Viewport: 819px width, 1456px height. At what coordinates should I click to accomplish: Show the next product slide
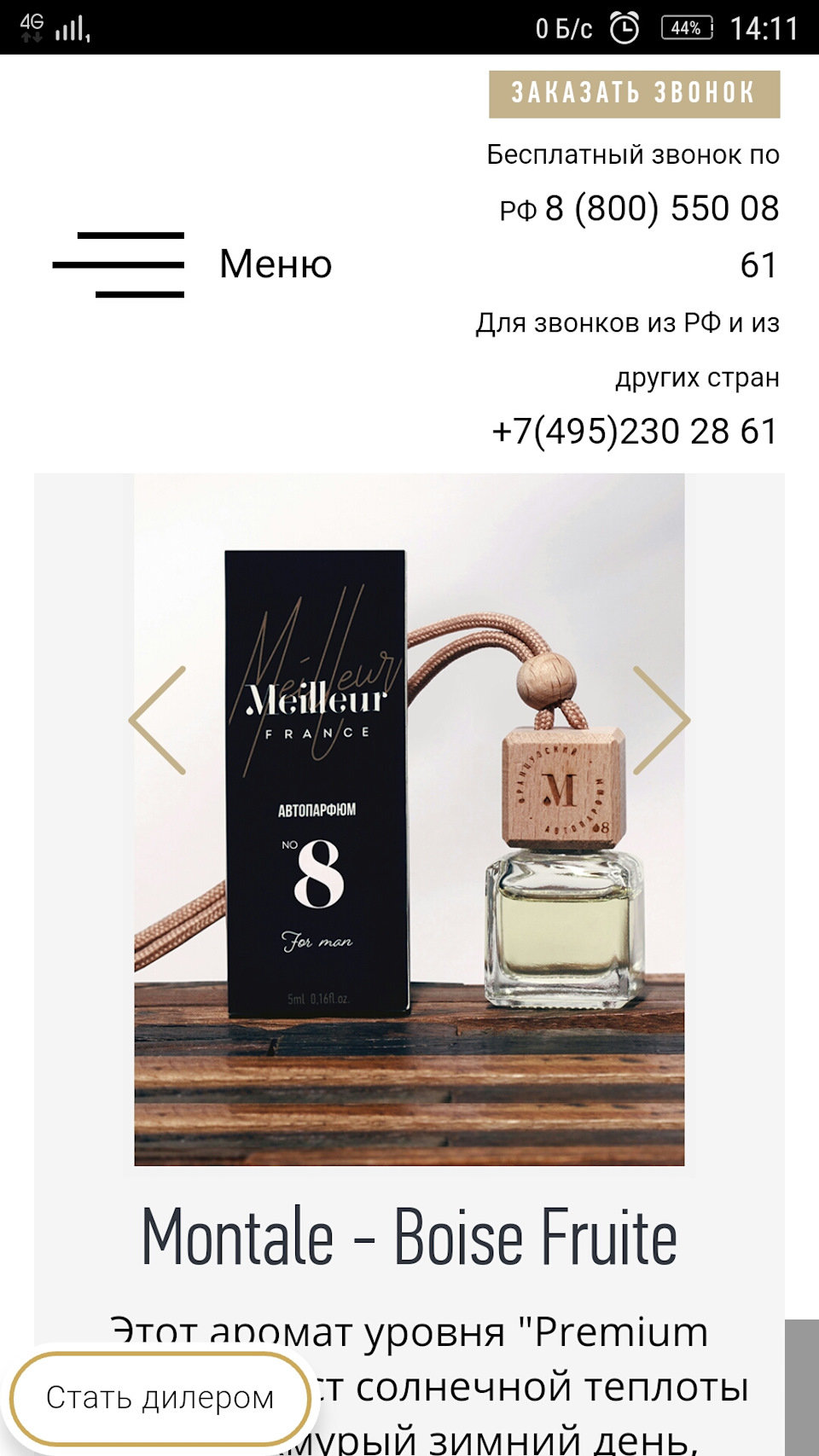661,721
